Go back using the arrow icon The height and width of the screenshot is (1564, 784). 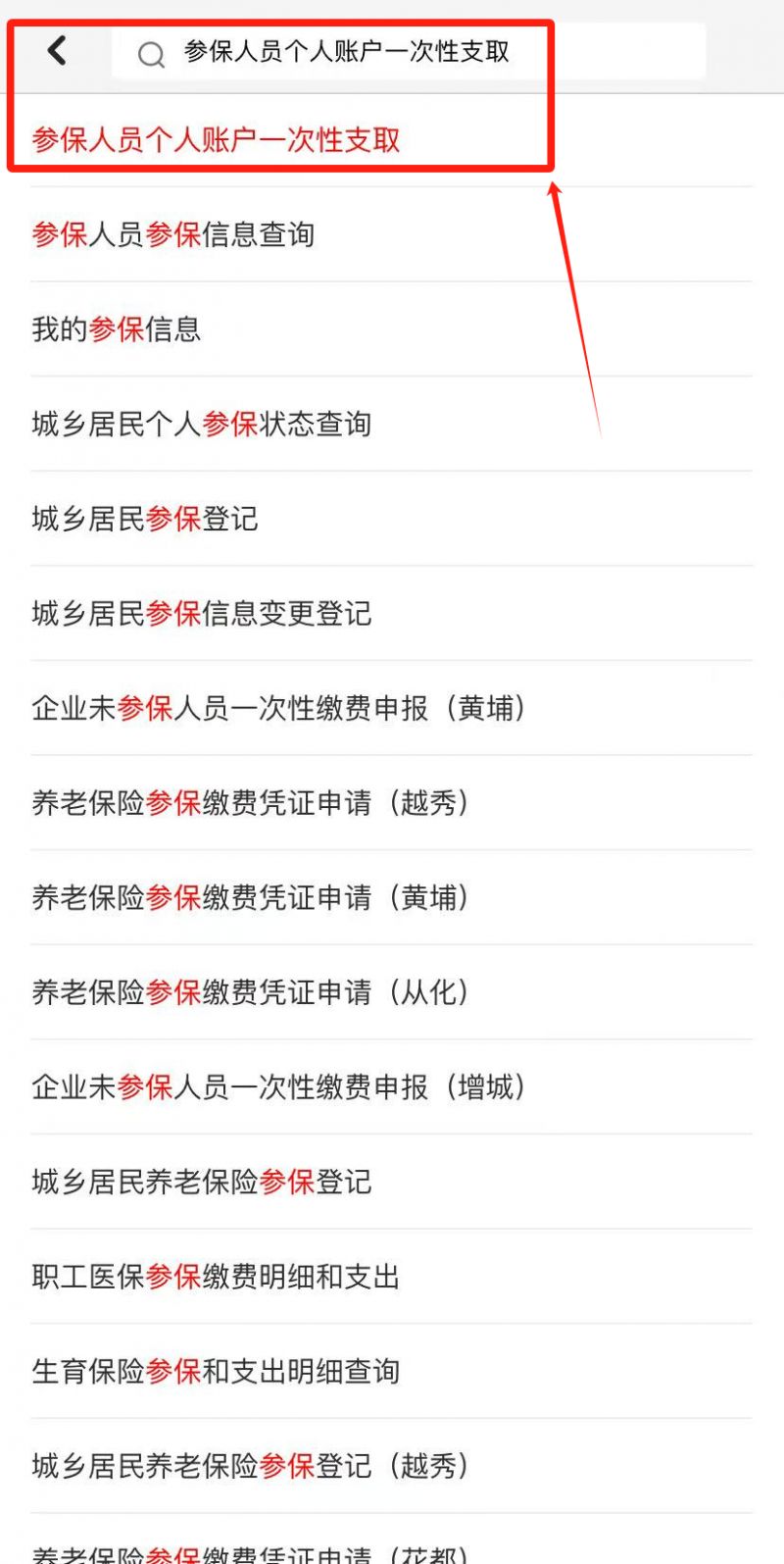(x=57, y=50)
